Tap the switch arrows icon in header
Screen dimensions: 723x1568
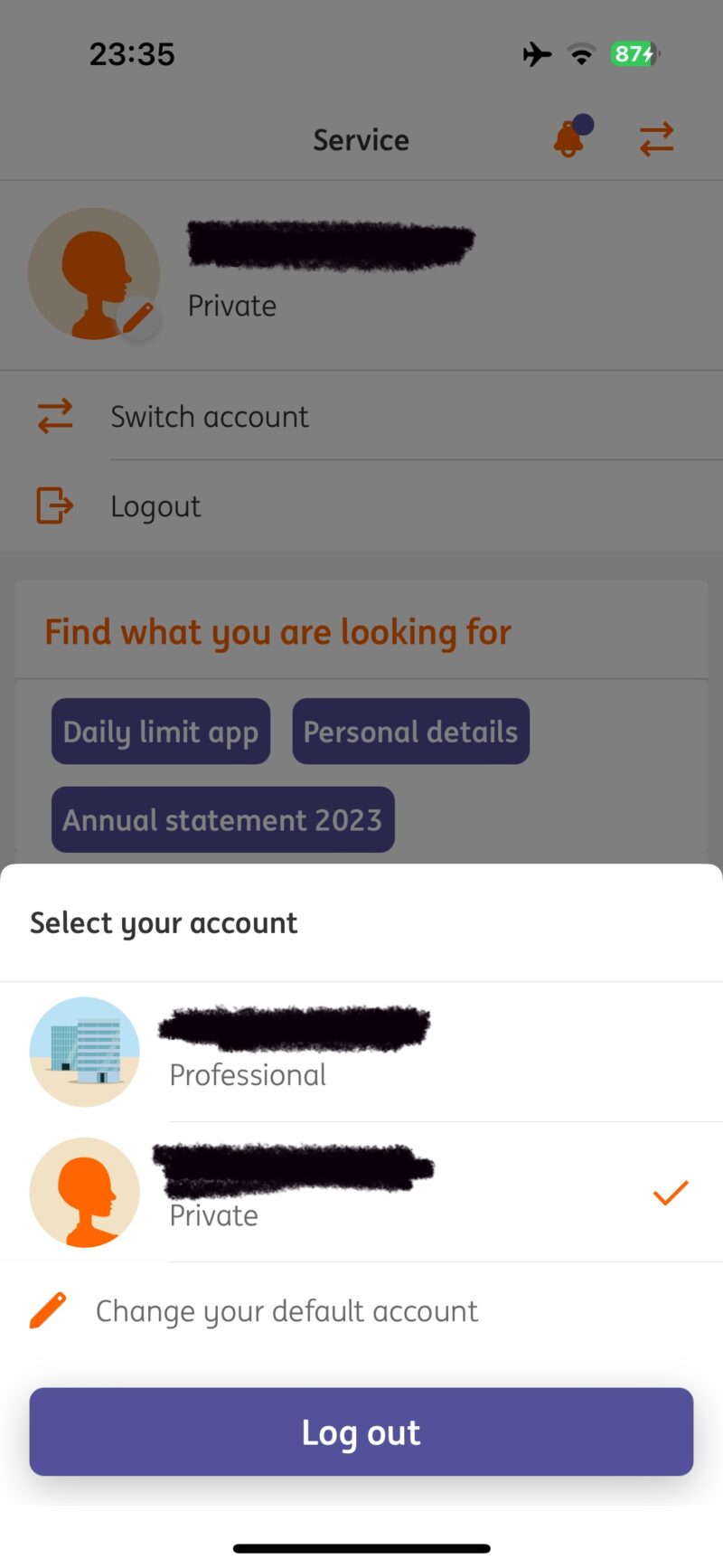[657, 139]
